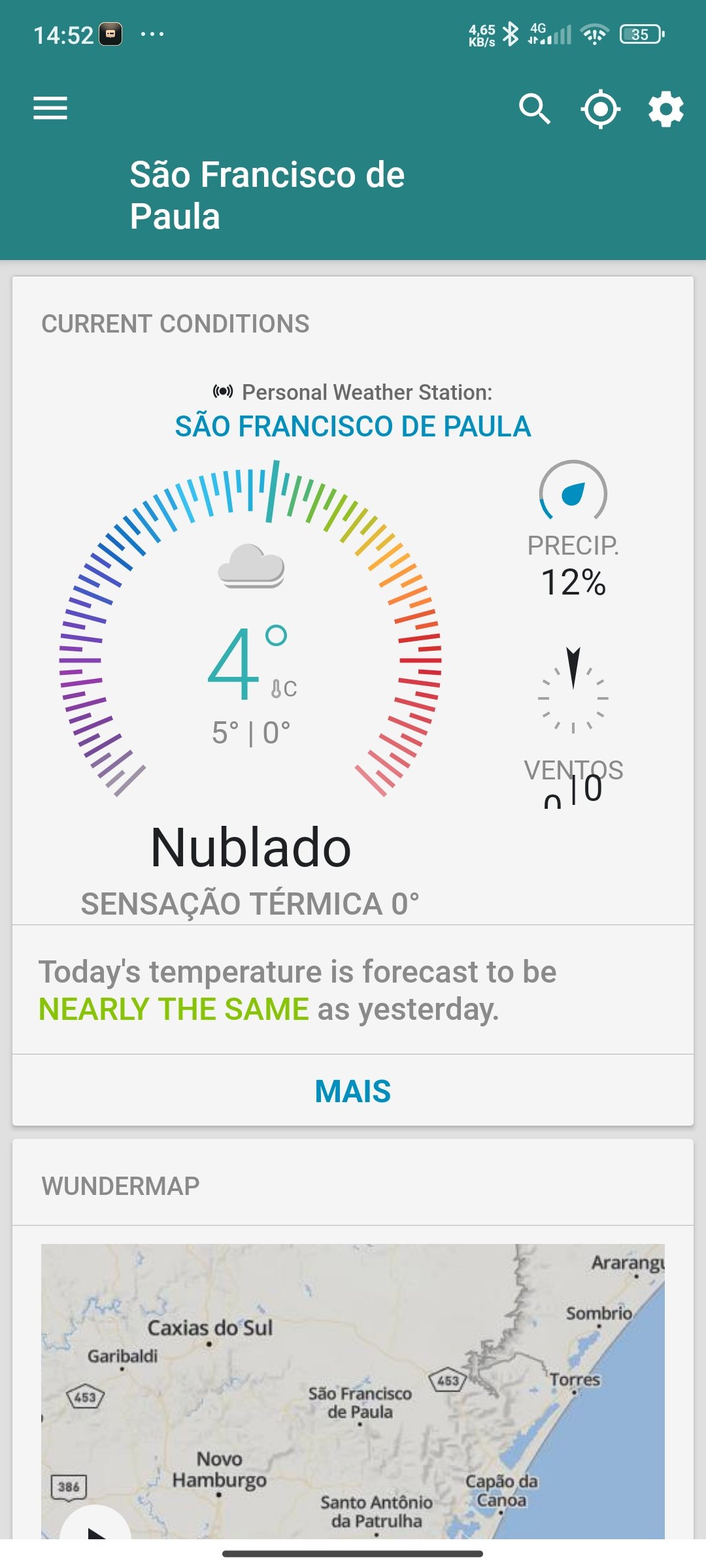Play the WunderMap animation
Screen dimensions: 706x1568
coord(95,1526)
